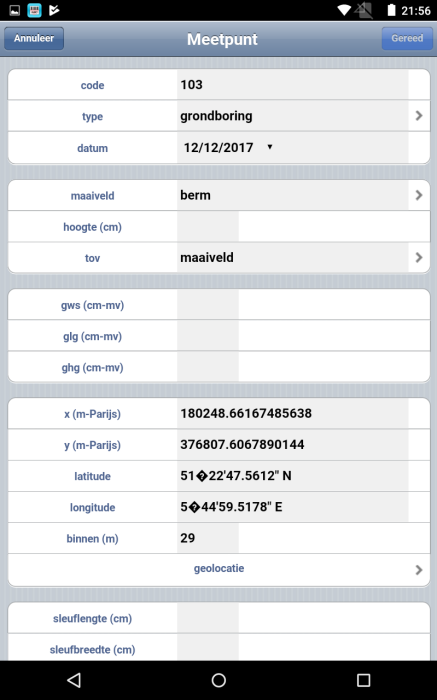Change the binnen (m) value 29
The height and width of the screenshot is (700, 437).
click(208, 538)
